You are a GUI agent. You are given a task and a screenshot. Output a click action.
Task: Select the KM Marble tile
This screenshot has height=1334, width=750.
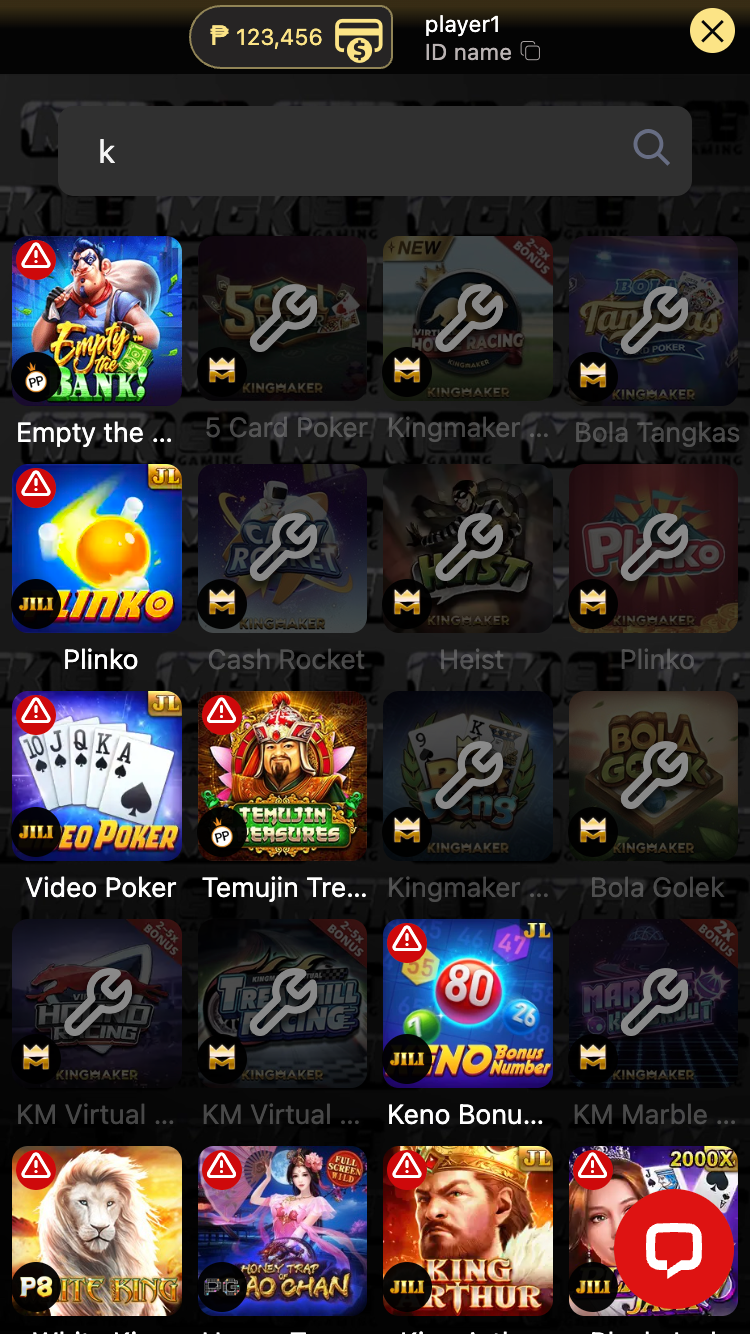point(654,1003)
